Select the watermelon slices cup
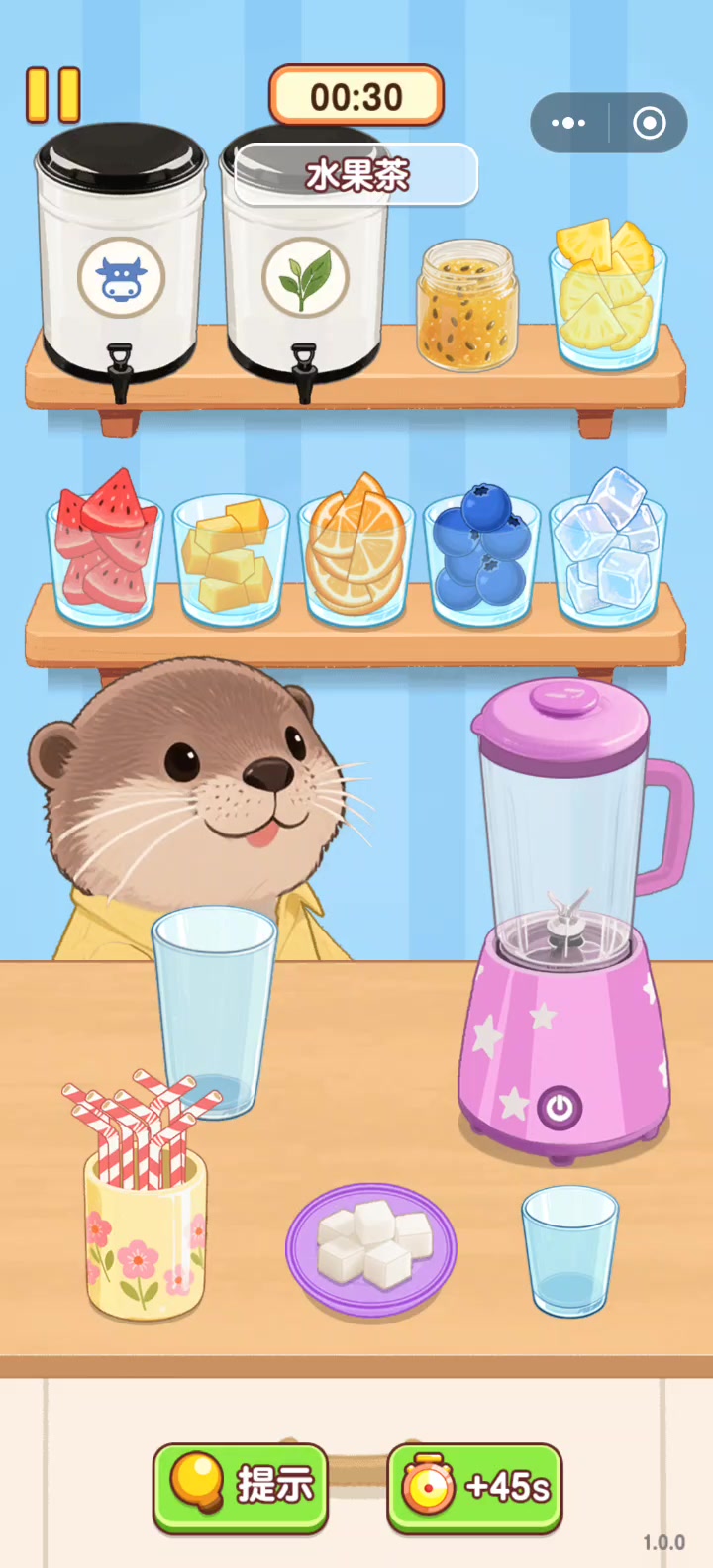The height and width of the screenshot is (1568, 713). (104, 549)
